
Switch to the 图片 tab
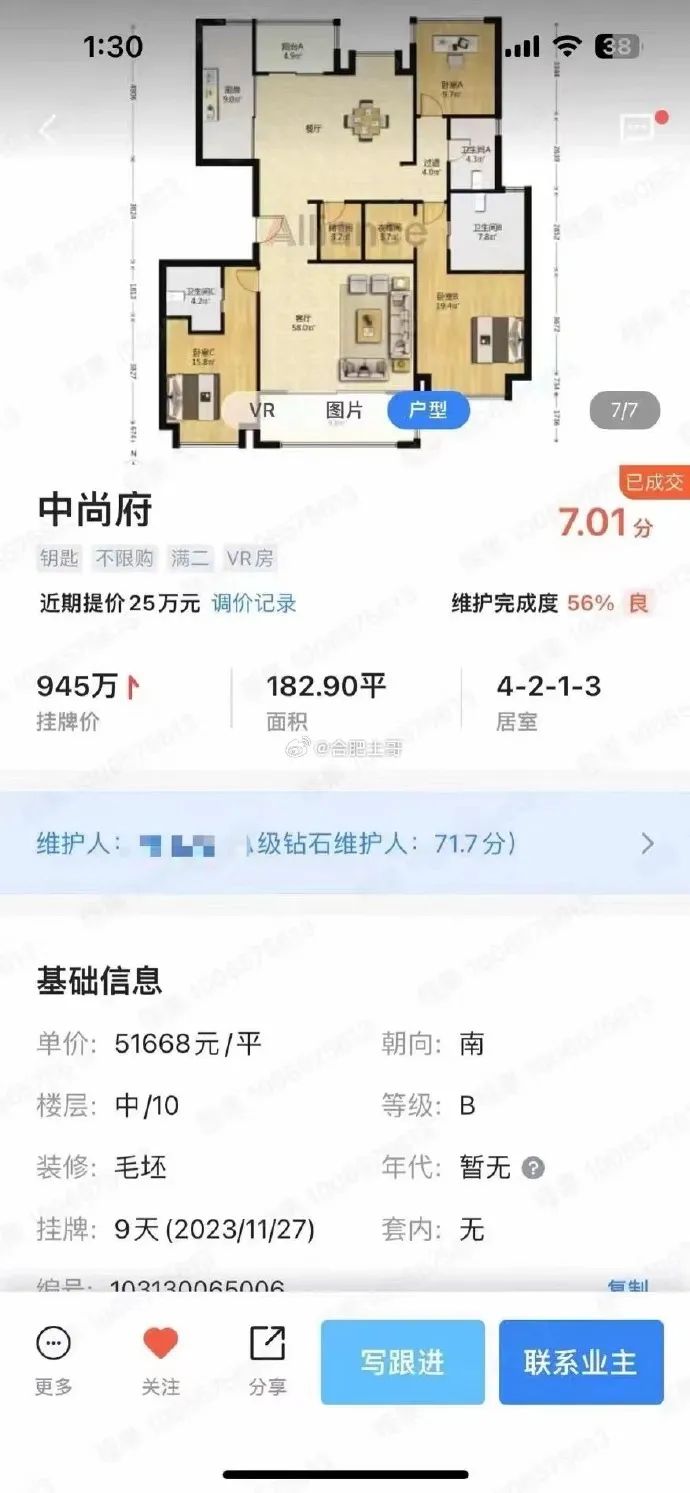(x=345, y=410)
